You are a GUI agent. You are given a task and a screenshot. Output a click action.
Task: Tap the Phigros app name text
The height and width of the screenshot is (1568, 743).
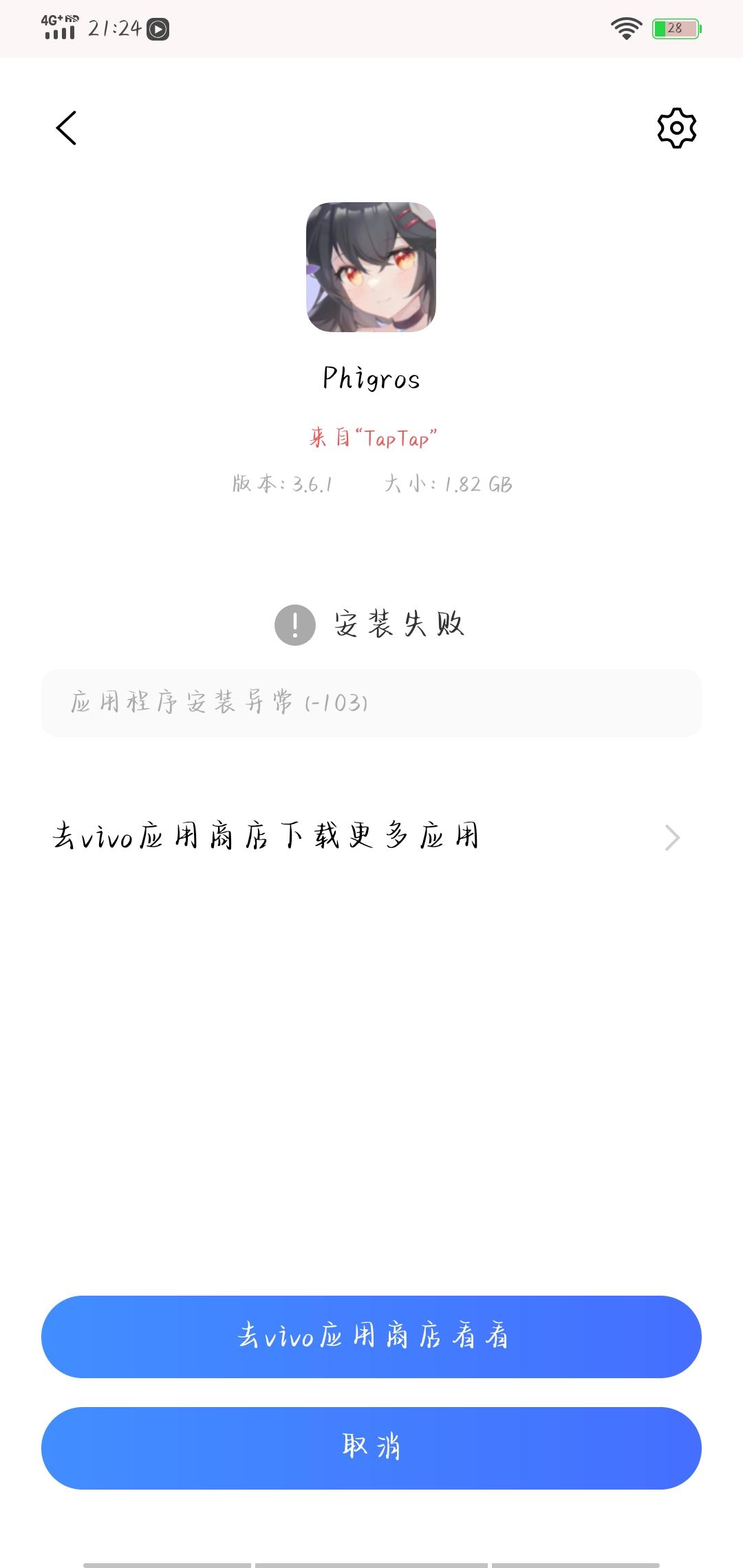[x=371, y=379]
